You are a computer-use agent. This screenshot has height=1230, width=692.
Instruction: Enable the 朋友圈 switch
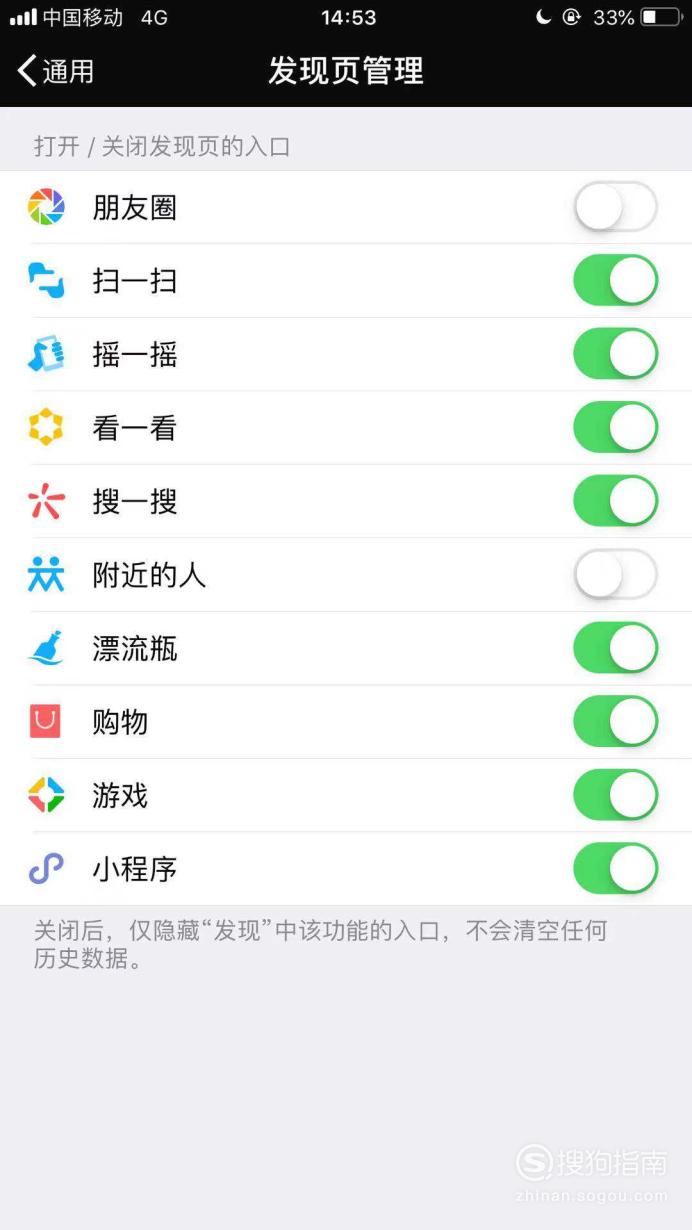coord(615,207)
